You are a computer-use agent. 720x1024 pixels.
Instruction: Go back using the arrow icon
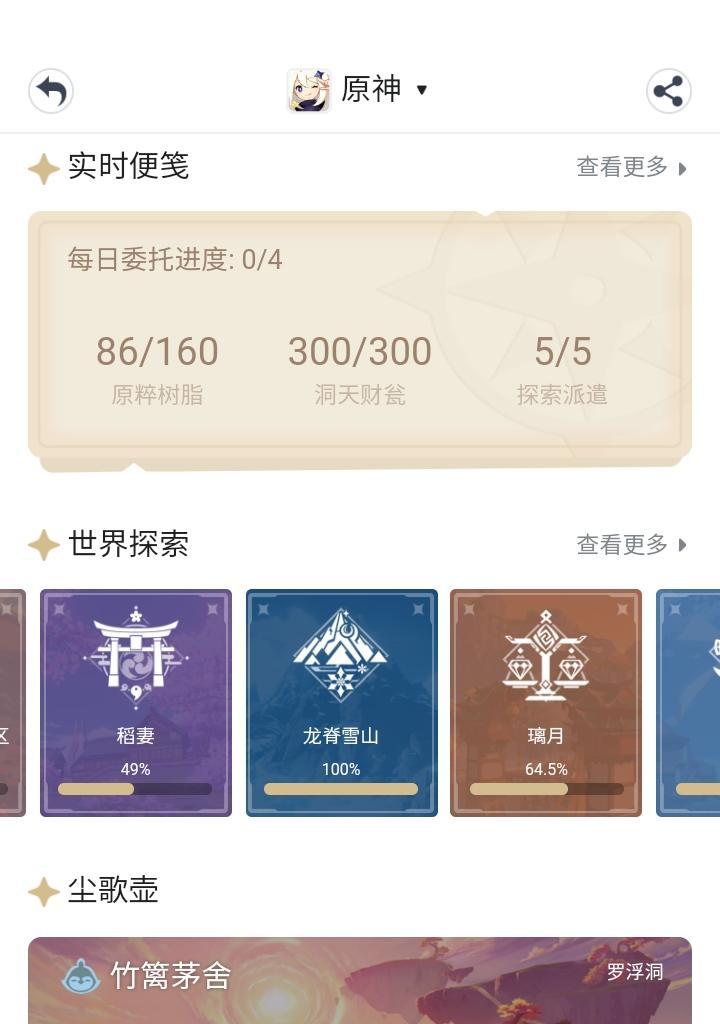(x=51, y=91)
